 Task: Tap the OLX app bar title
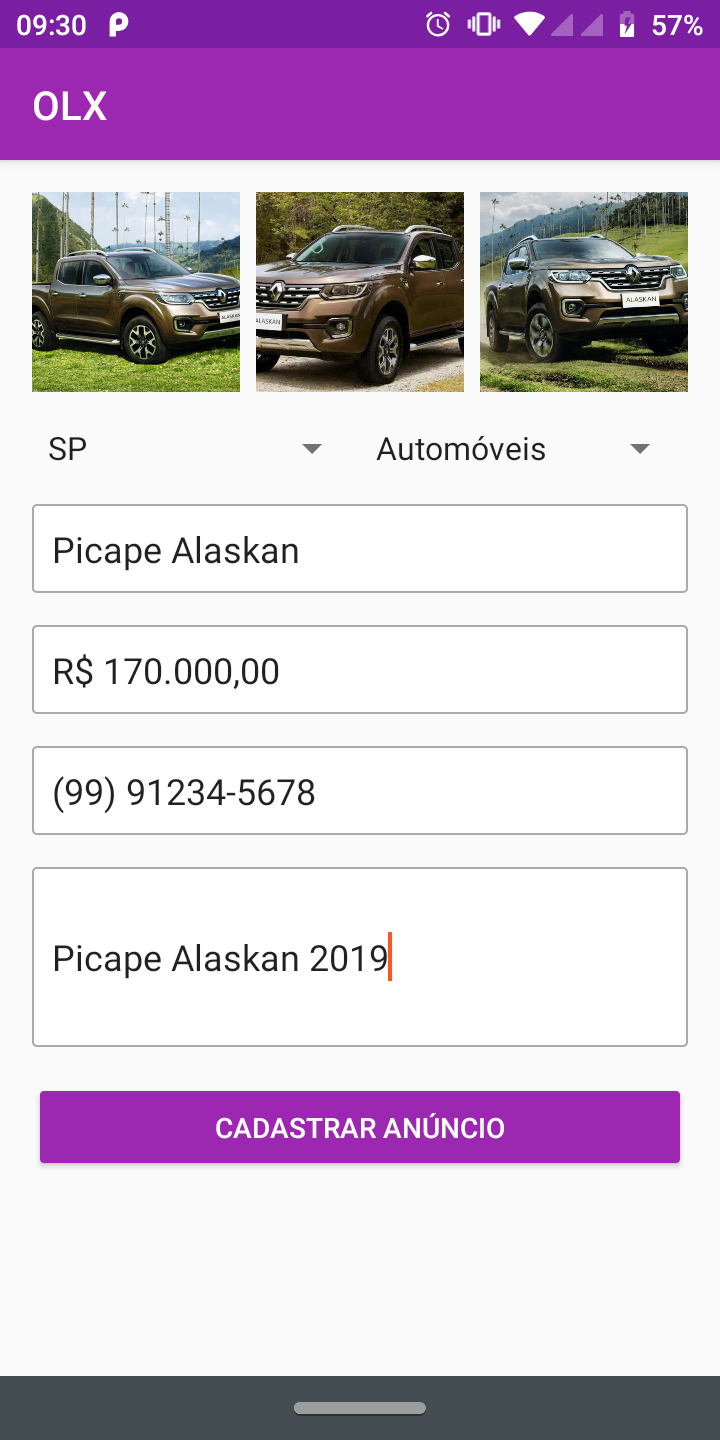tap(69, 106)
